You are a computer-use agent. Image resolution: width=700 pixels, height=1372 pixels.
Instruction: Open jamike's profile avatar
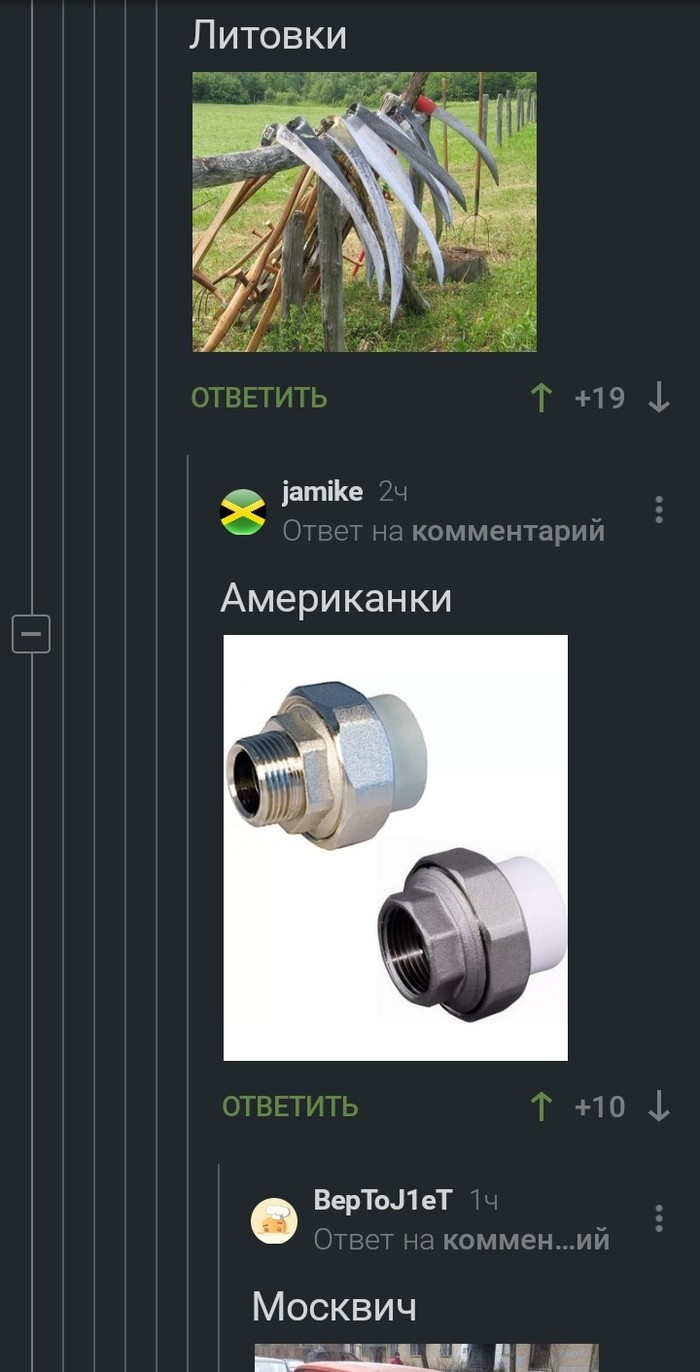coord(243,512)
